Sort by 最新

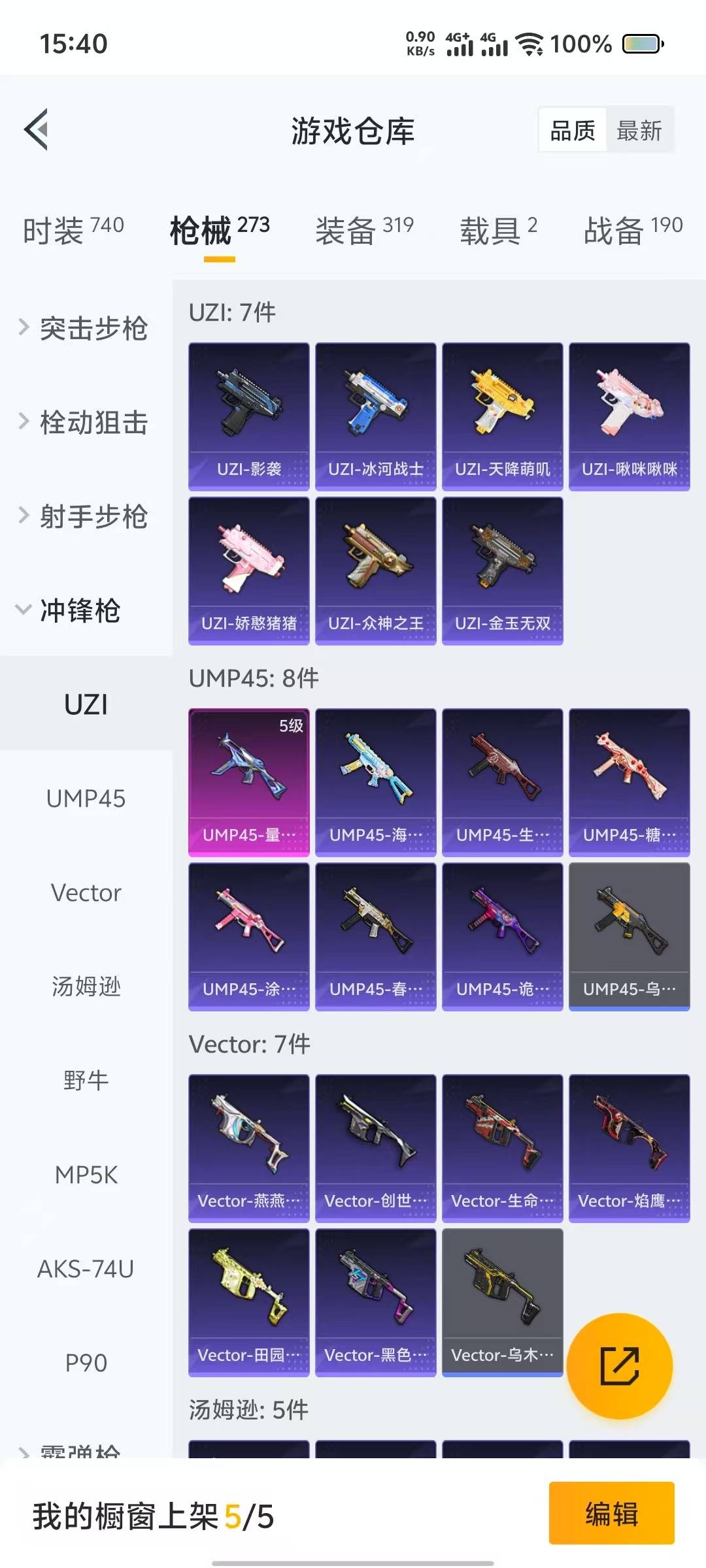[639, 131]
